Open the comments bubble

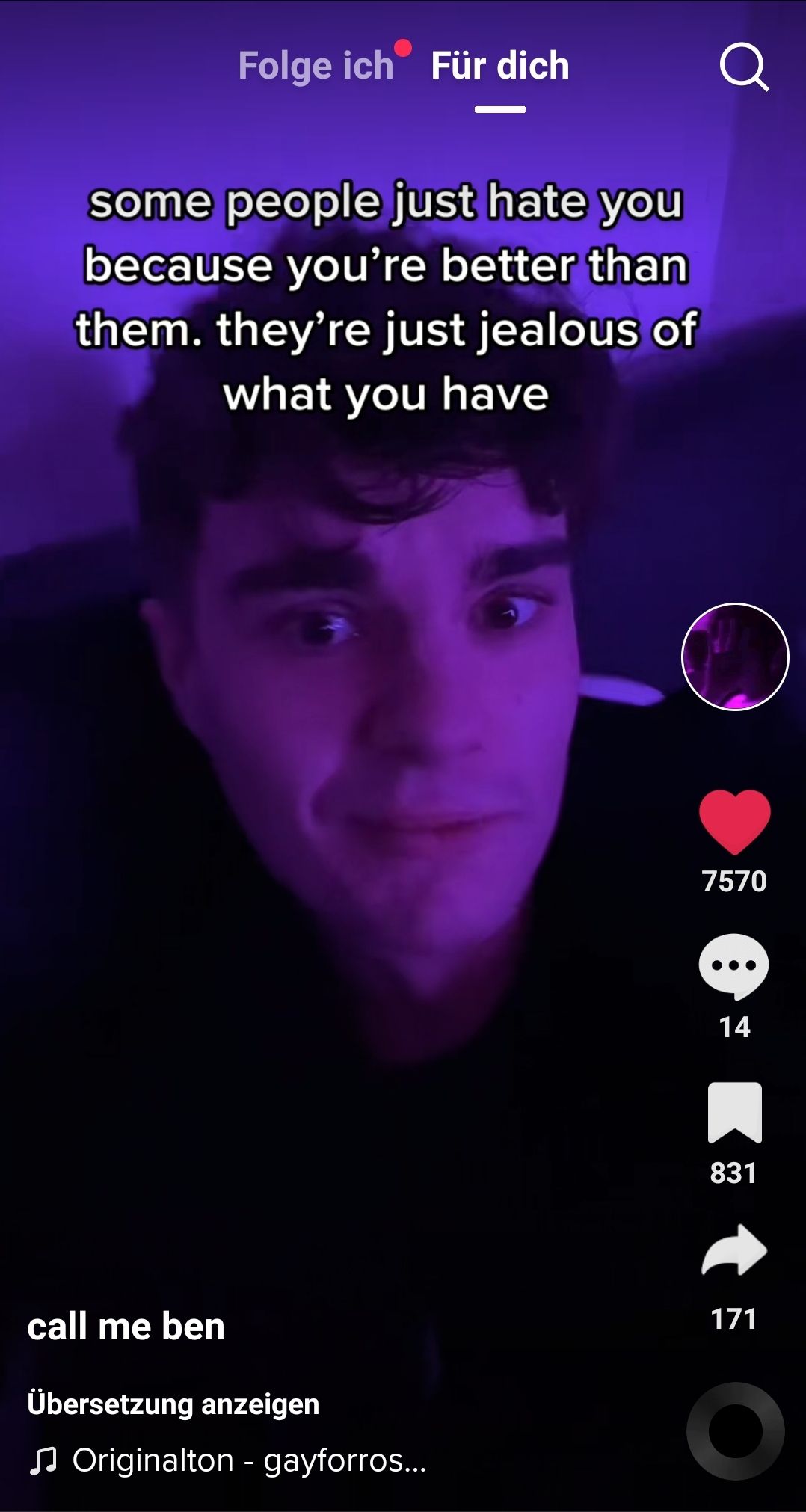click(733, 965)
